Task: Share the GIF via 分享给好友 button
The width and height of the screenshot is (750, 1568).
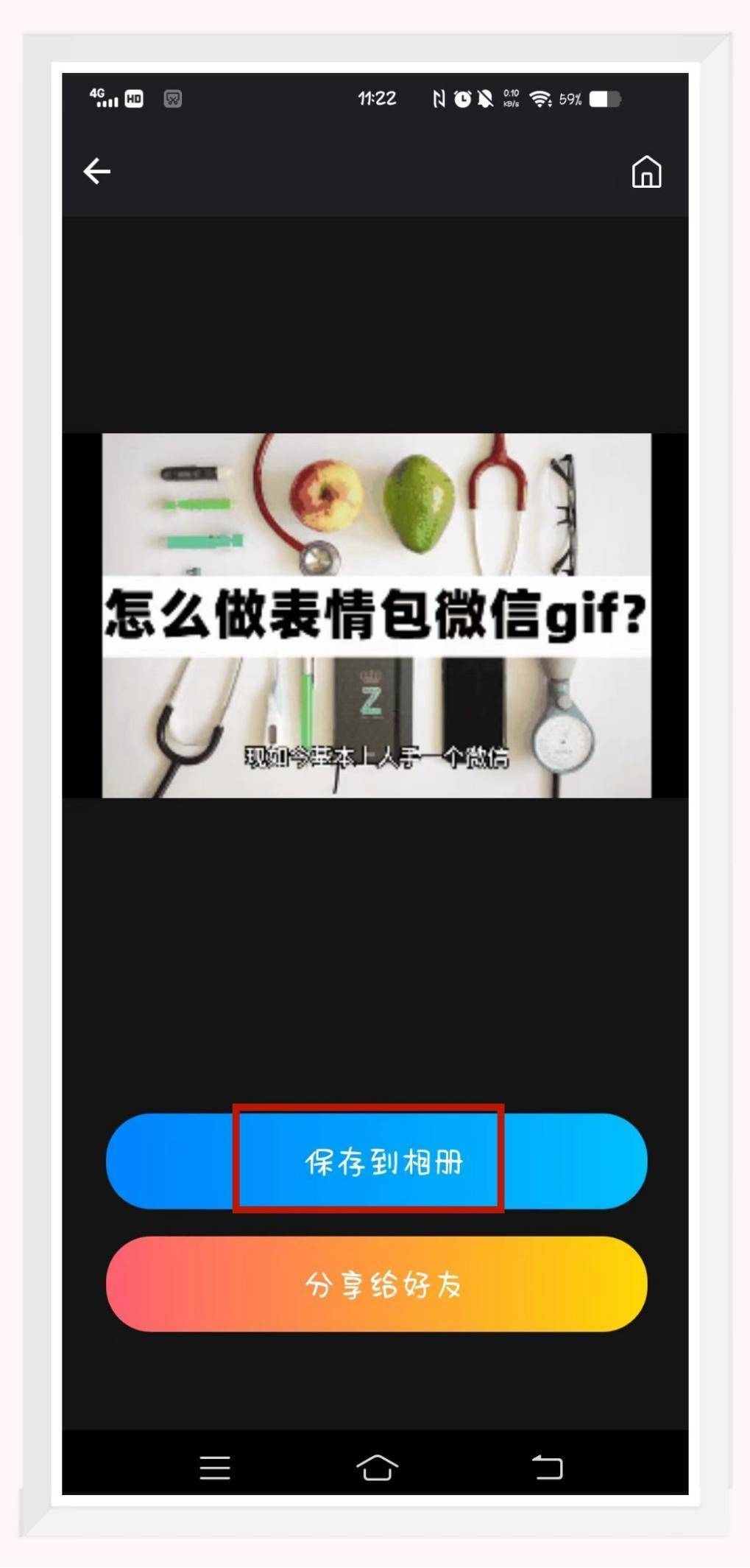Action: 376,1284
